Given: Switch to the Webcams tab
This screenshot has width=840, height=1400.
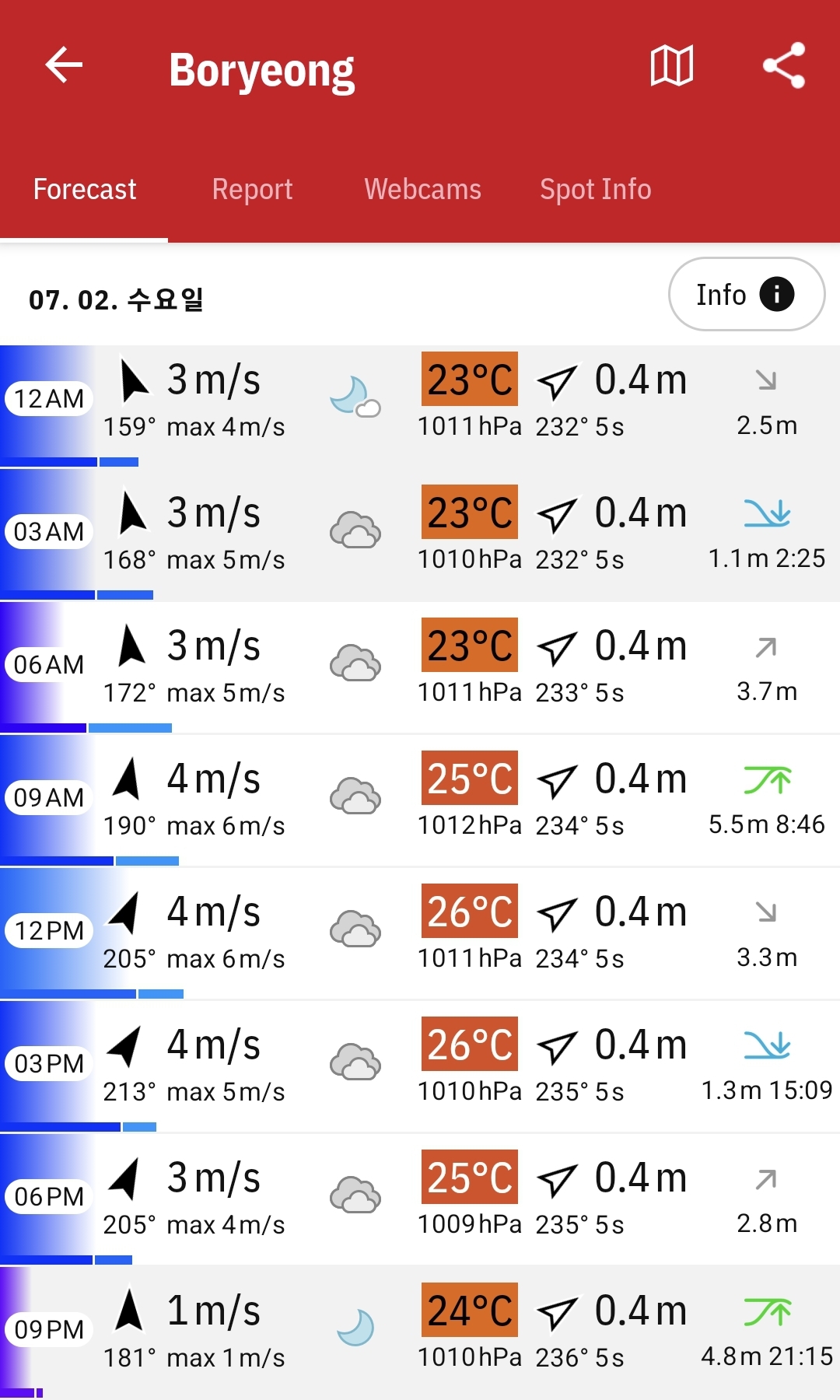Looking at the screenshot, I should pos(422,190).
